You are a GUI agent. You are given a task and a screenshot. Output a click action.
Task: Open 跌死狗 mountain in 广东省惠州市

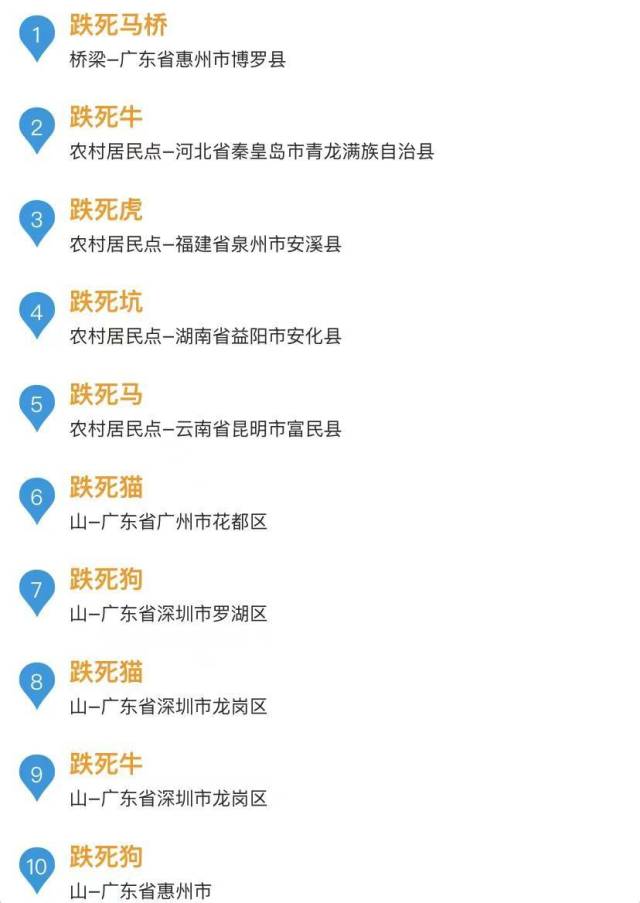pyautogui.click(x=106, y=857)
